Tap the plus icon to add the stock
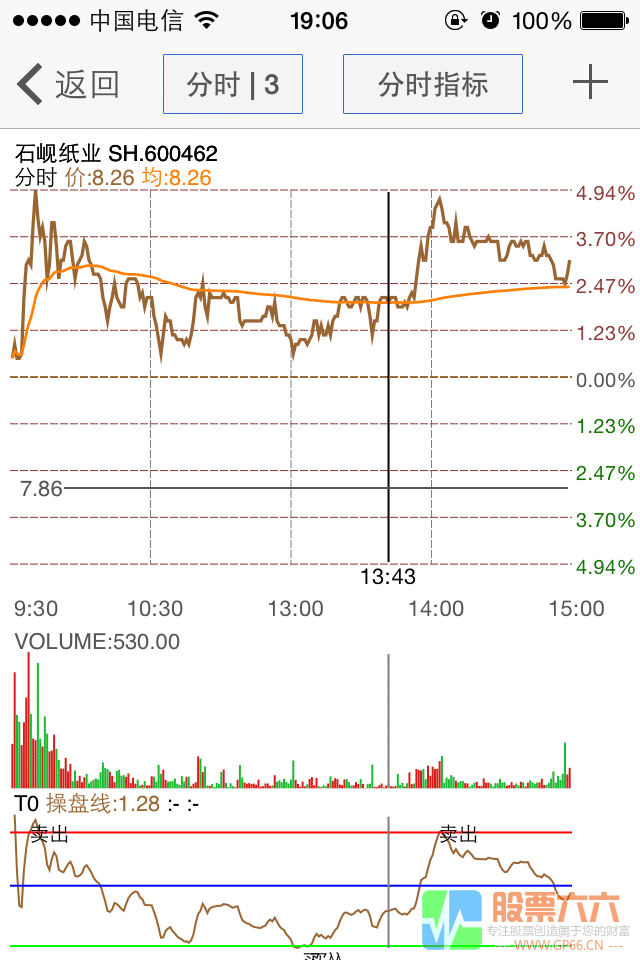 [x=590, y=83]
